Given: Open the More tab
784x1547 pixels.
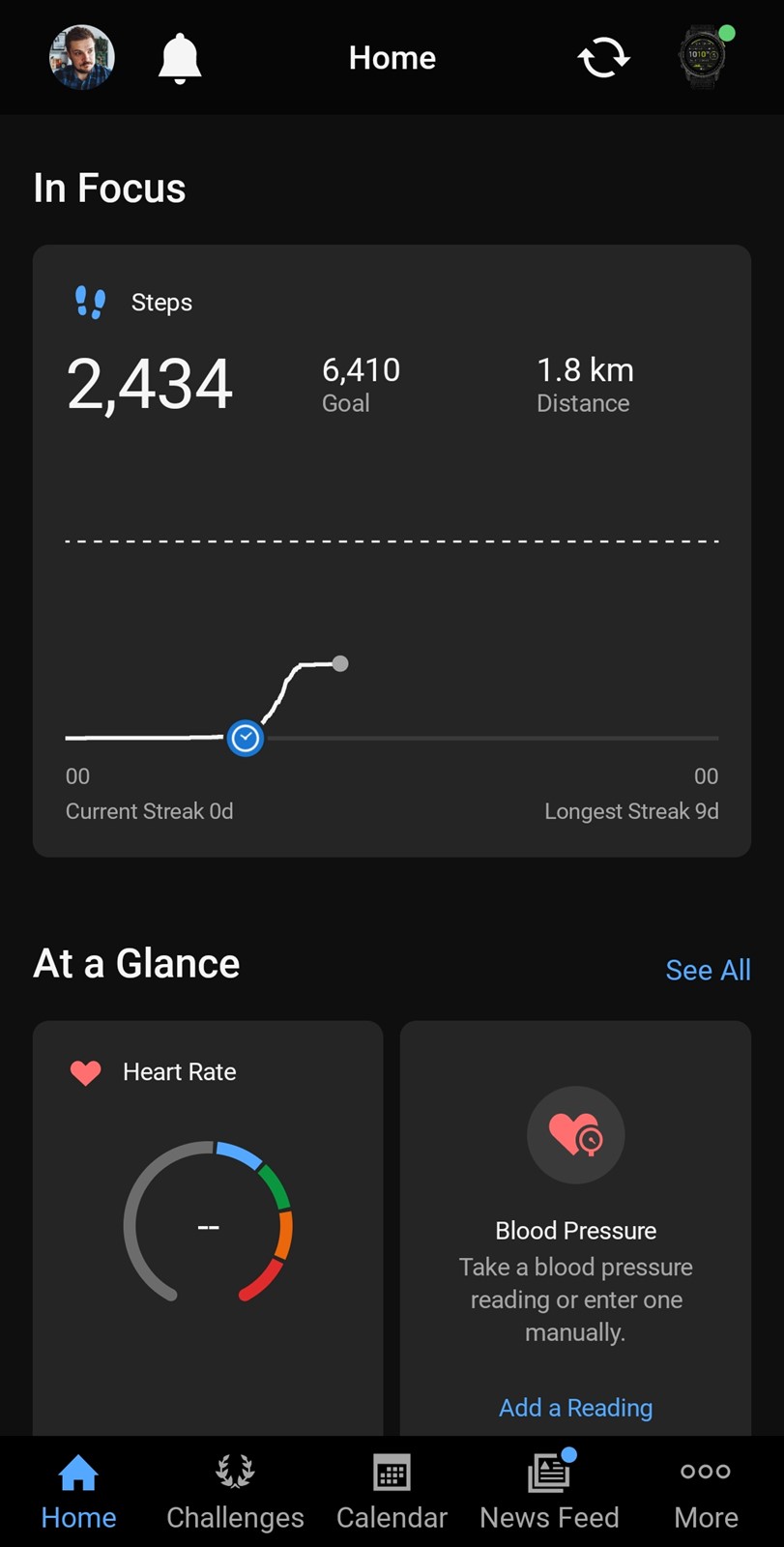Looking at the screenshot, I should pos(706,1492).
